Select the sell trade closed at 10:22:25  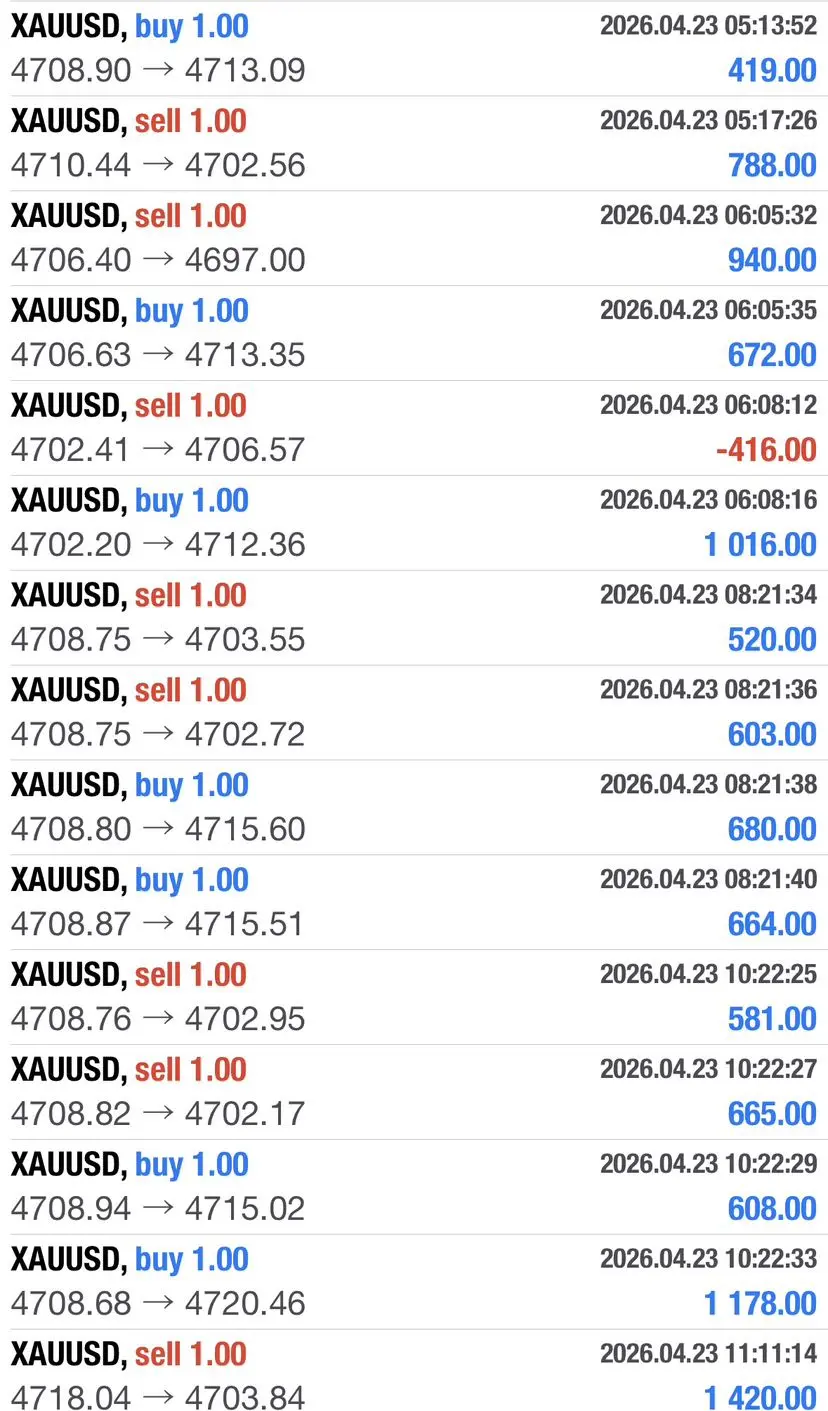(414, 999)
